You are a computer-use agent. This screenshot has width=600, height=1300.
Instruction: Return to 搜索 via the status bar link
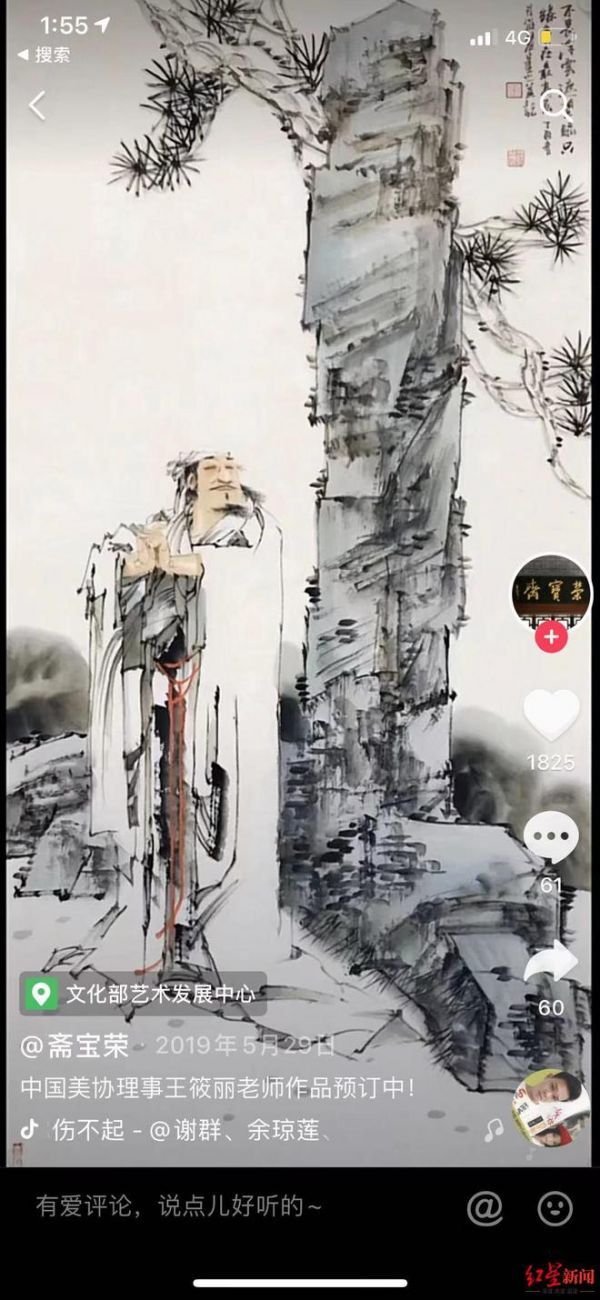pyautogui.click(x=45, y=55)
